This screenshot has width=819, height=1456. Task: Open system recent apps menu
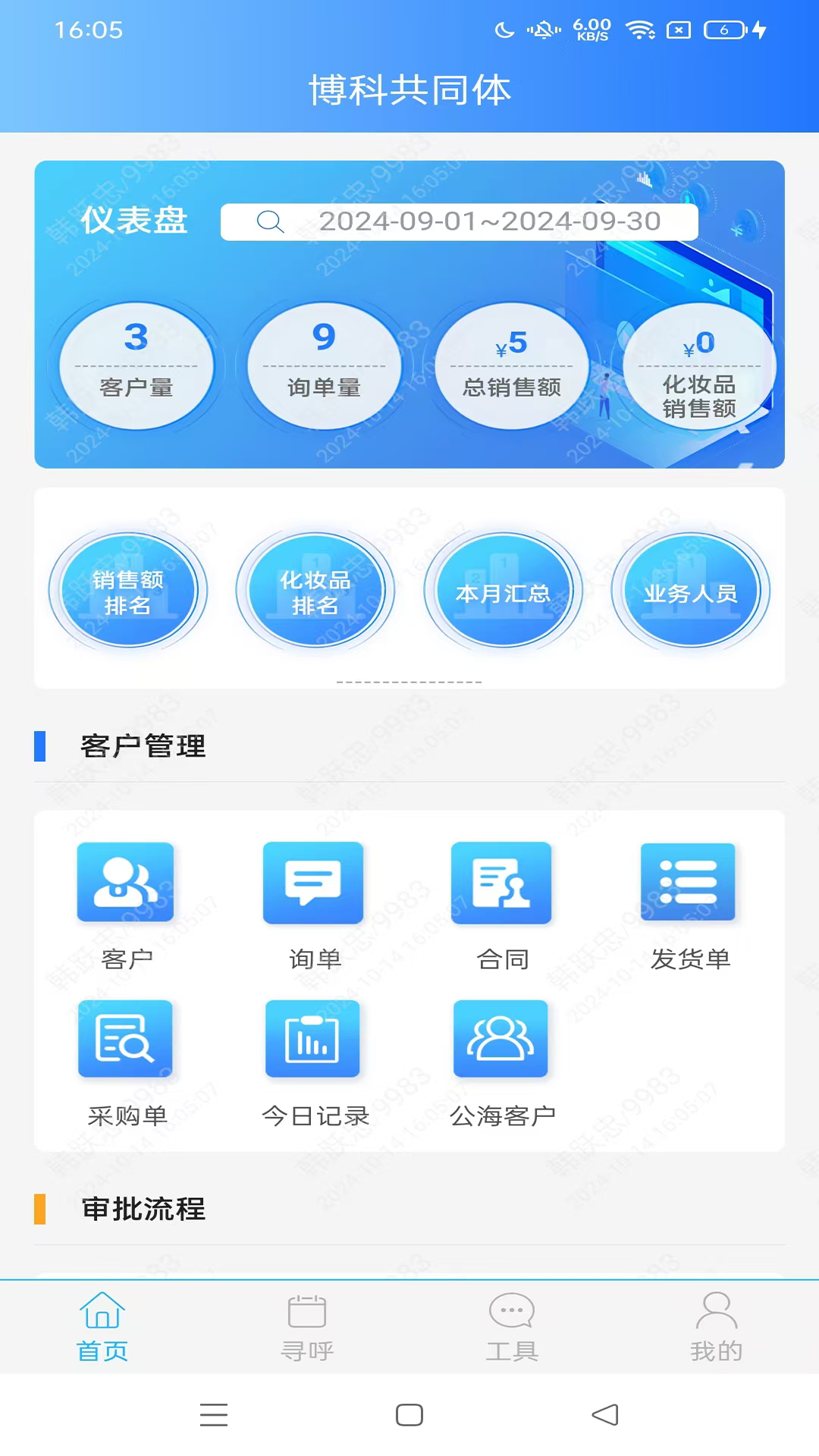coord(214,1415)
